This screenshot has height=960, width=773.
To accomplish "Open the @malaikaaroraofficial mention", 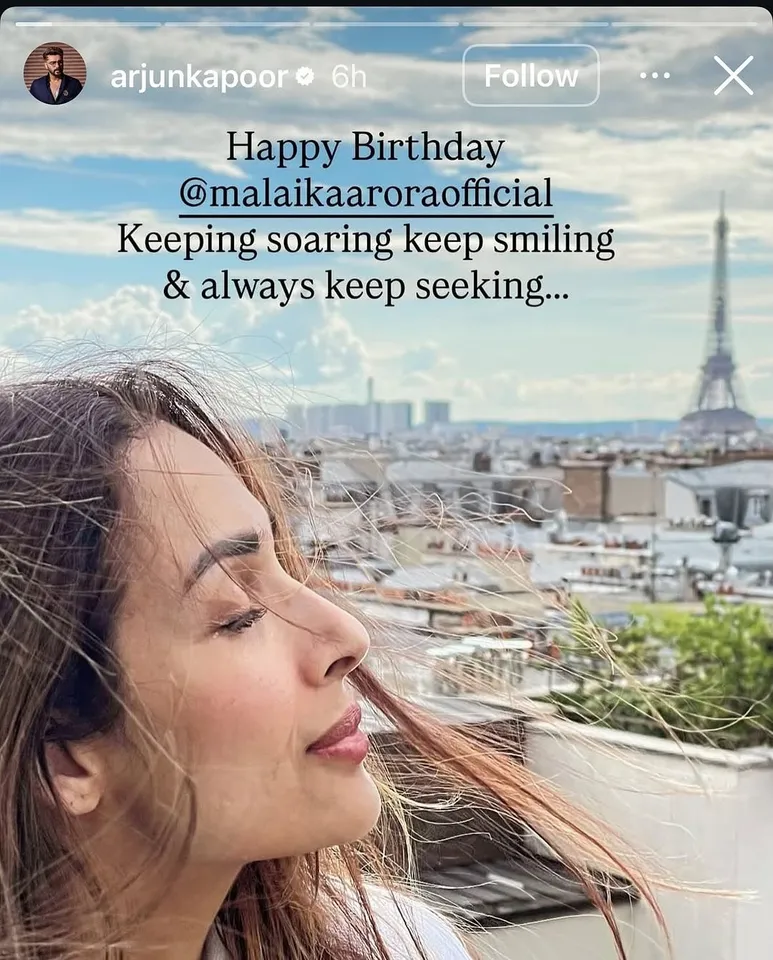I will (366, 192).
